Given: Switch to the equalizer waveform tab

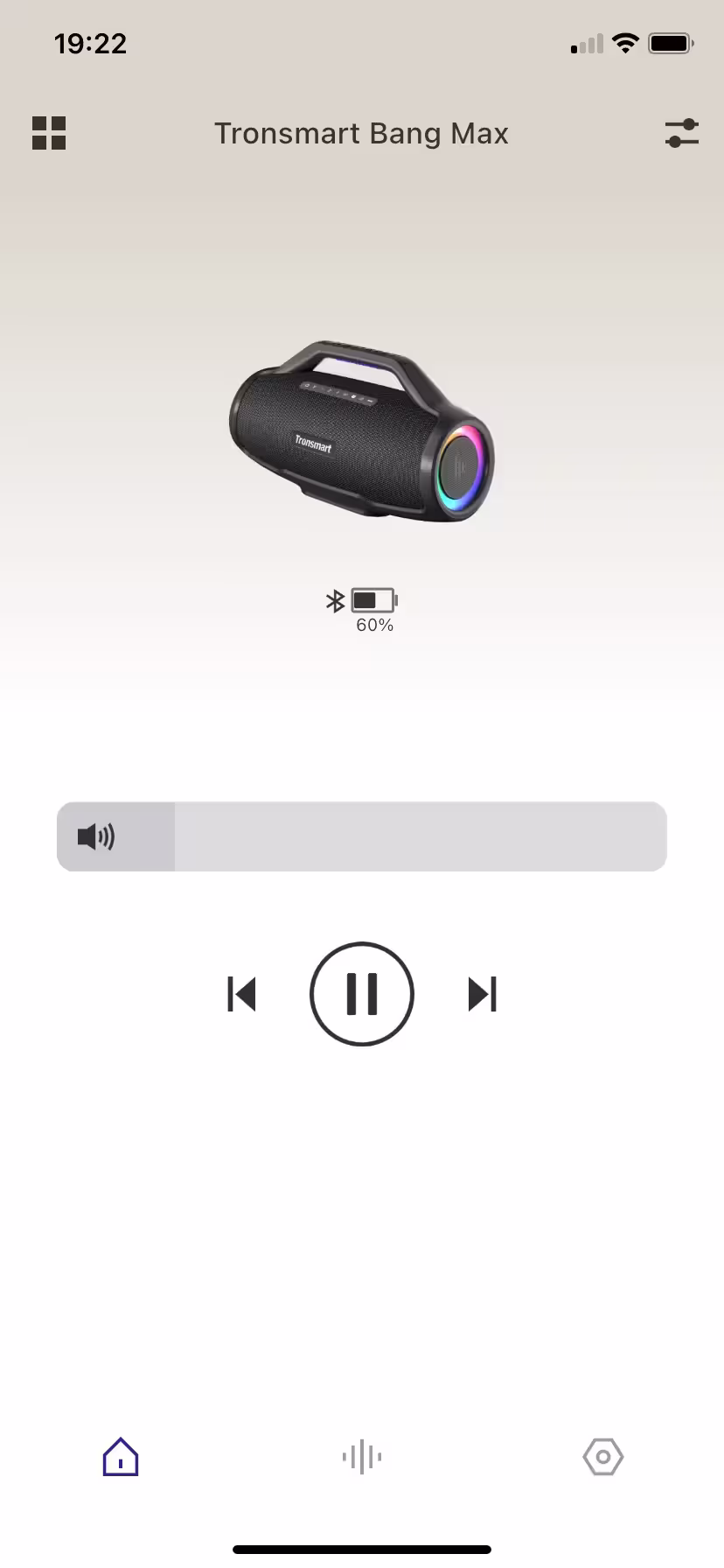Looking at the screenshot, I should point(362,1457).
